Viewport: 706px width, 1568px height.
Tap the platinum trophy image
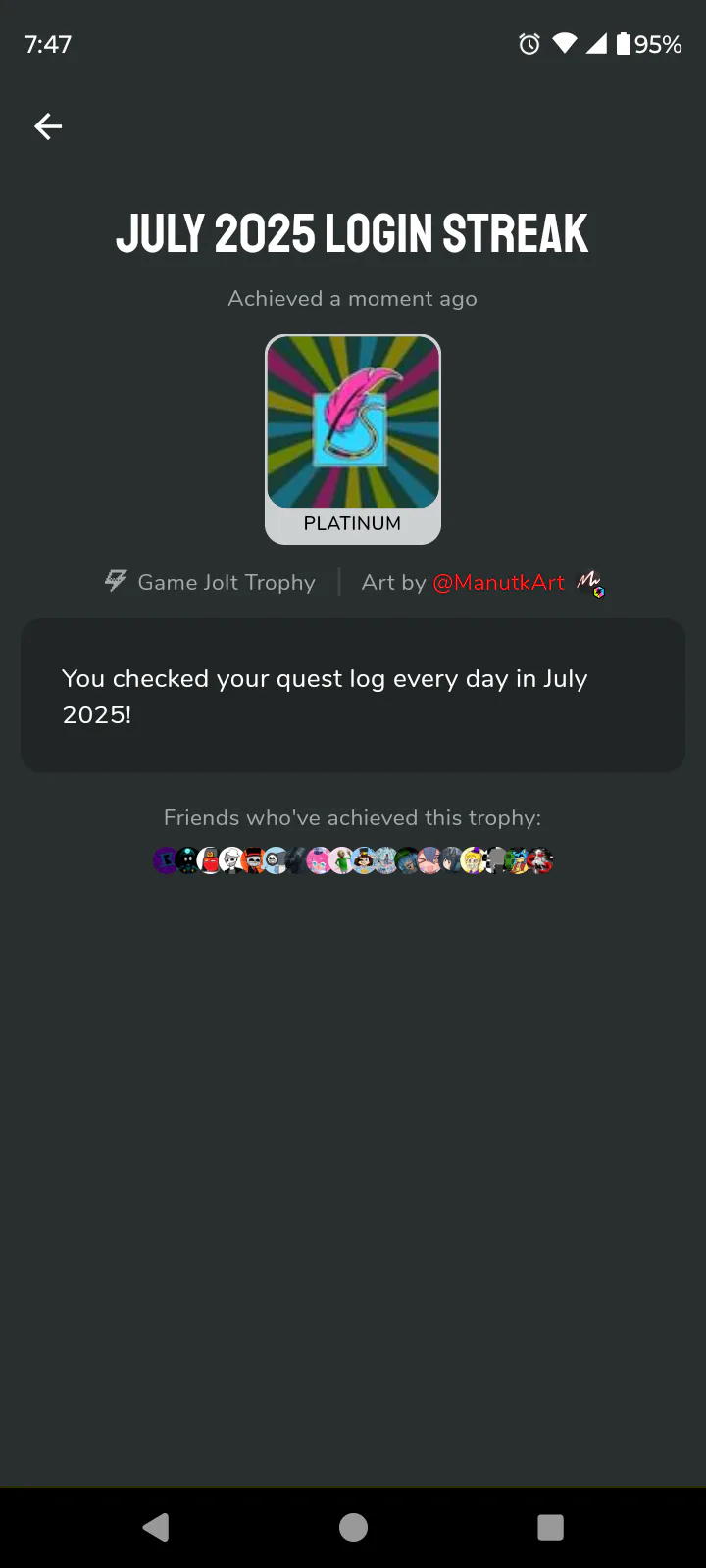point(353,423)
